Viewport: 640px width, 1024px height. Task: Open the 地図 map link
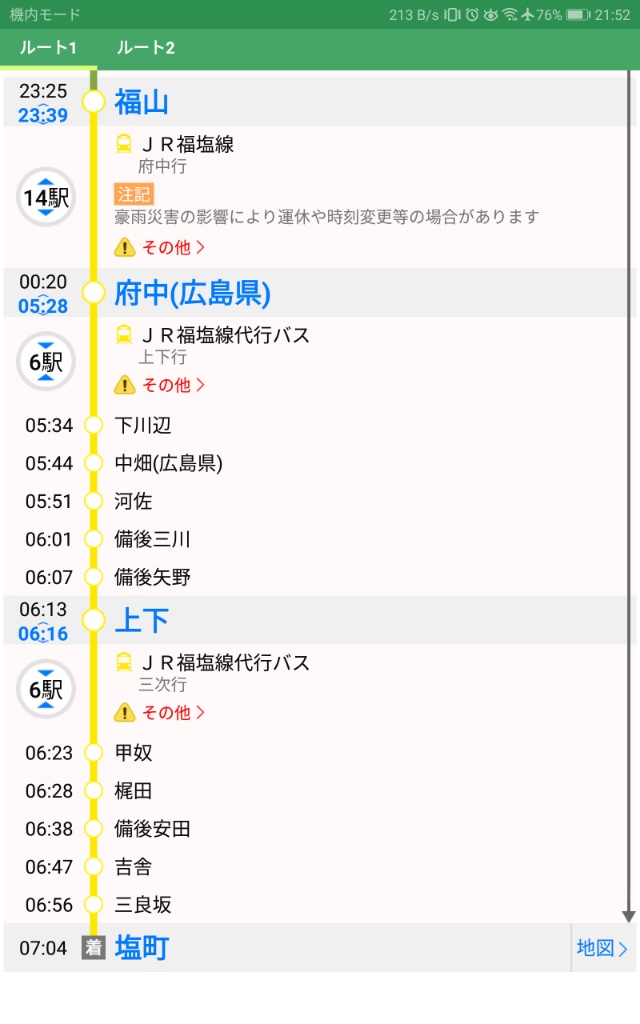pos(601,948)
